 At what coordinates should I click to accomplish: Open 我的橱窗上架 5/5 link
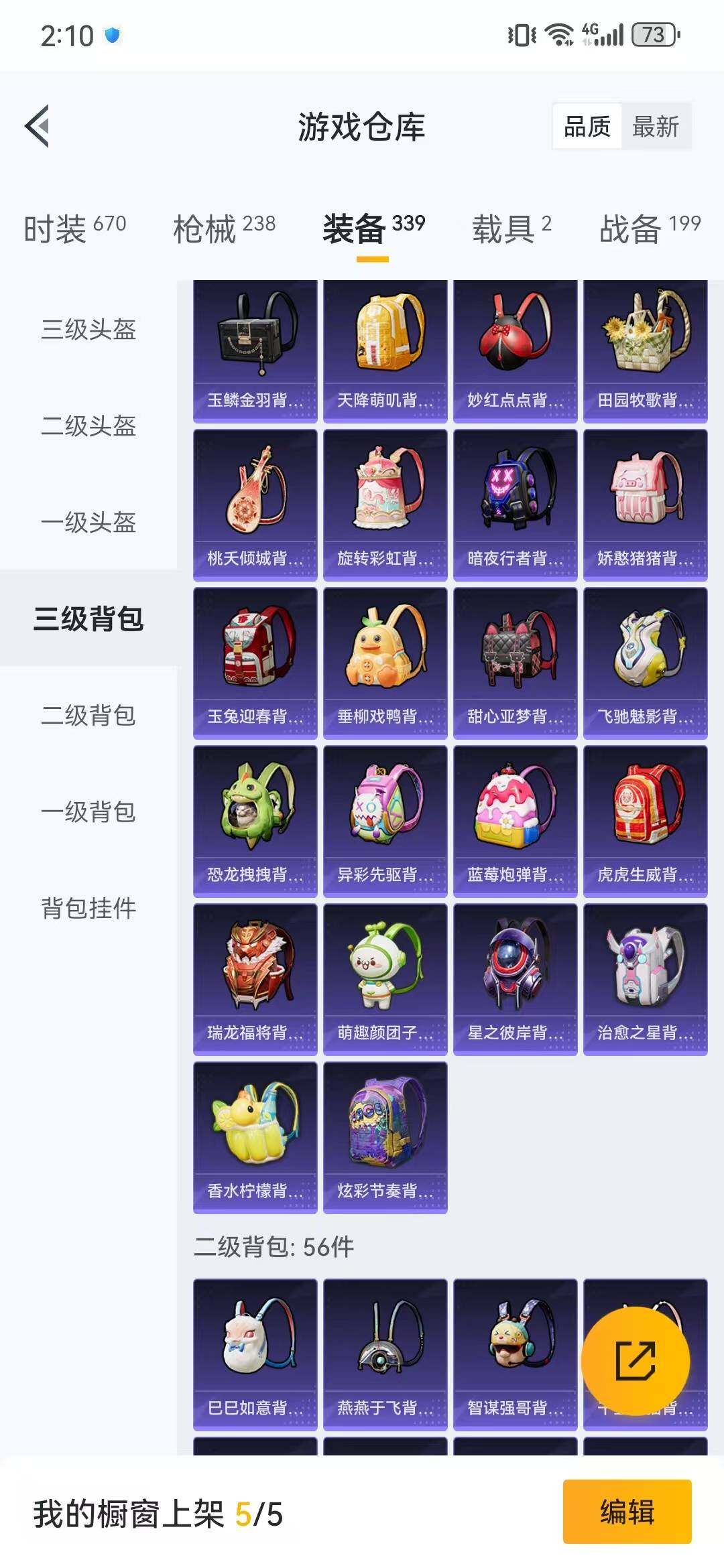coord(154,1511)
